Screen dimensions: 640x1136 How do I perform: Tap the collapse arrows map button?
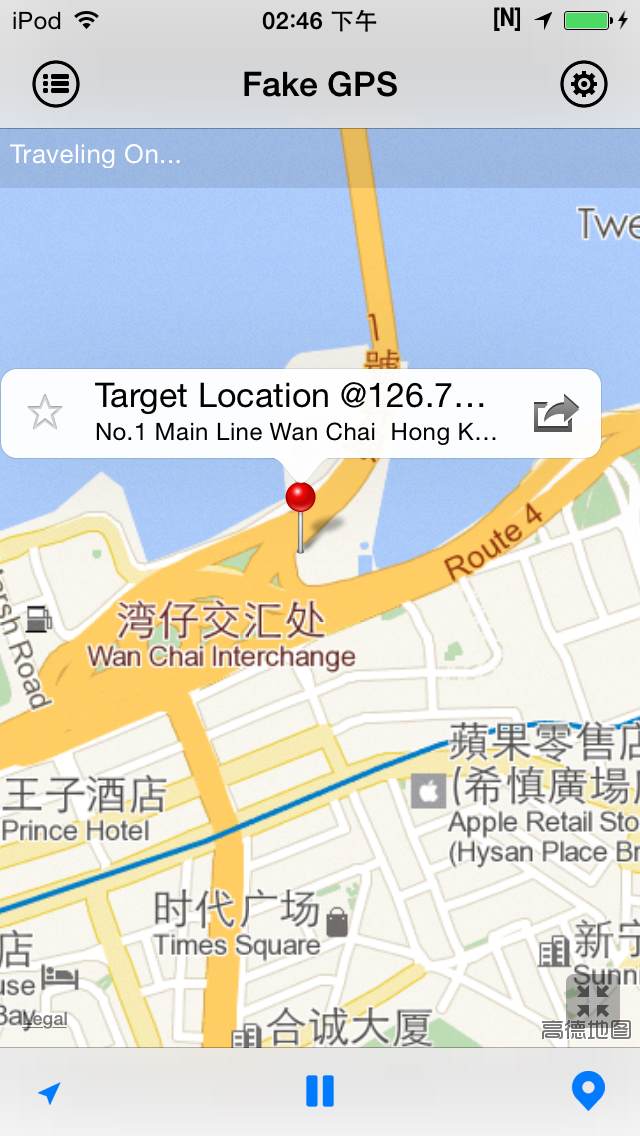click(593, 1001)
